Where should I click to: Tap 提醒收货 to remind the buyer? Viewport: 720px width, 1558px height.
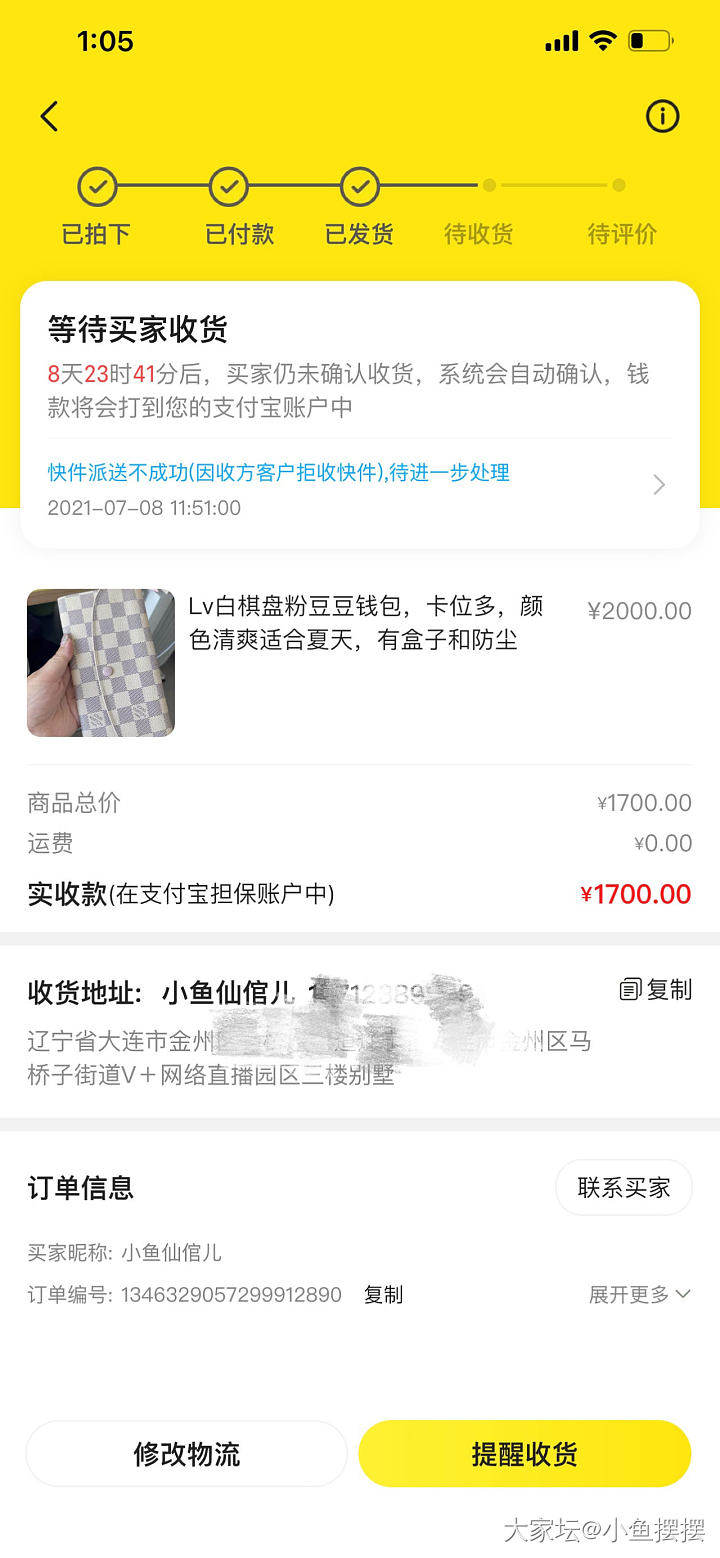(524, 1454)
